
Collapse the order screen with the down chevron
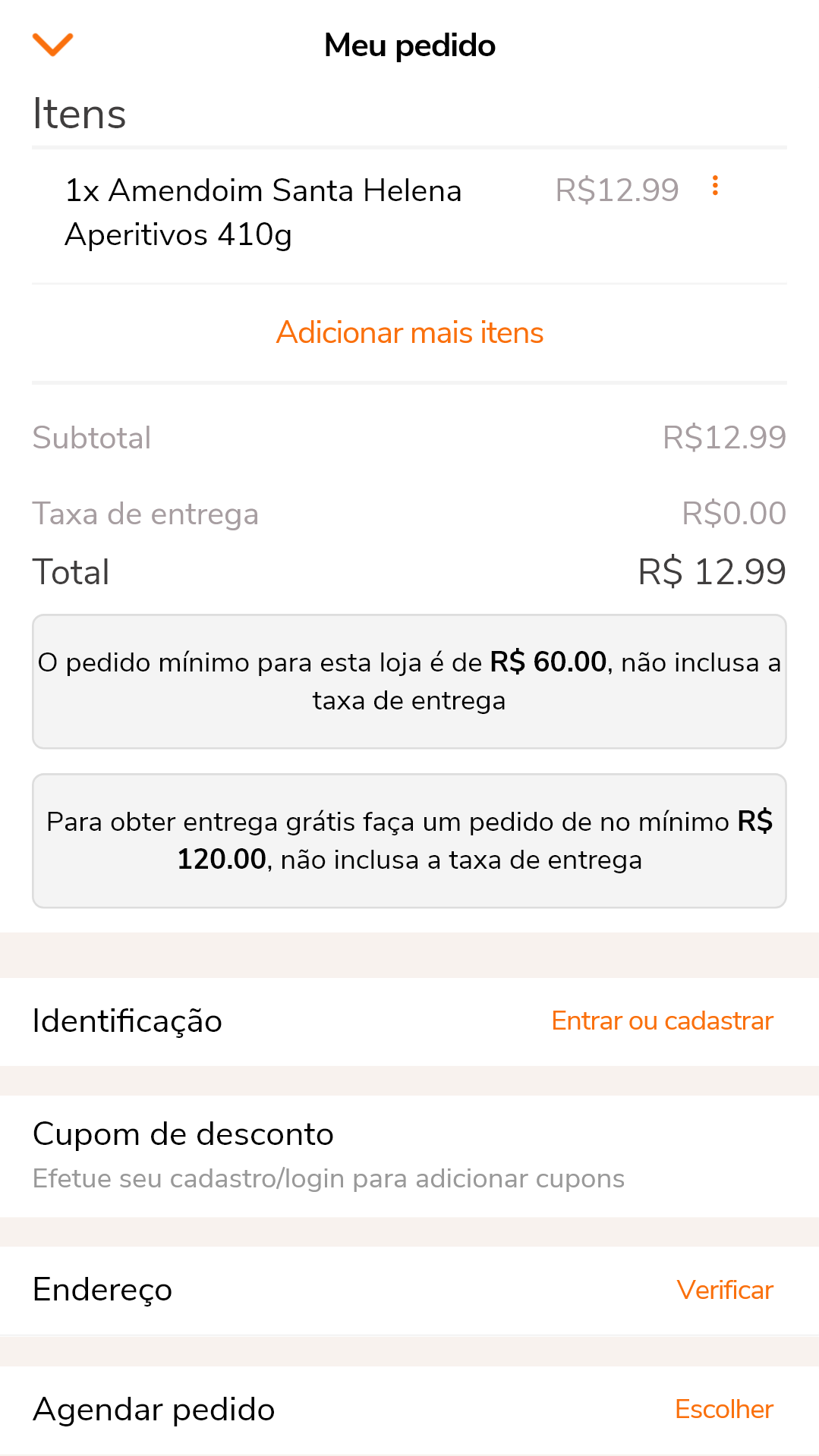click(52, 45)
